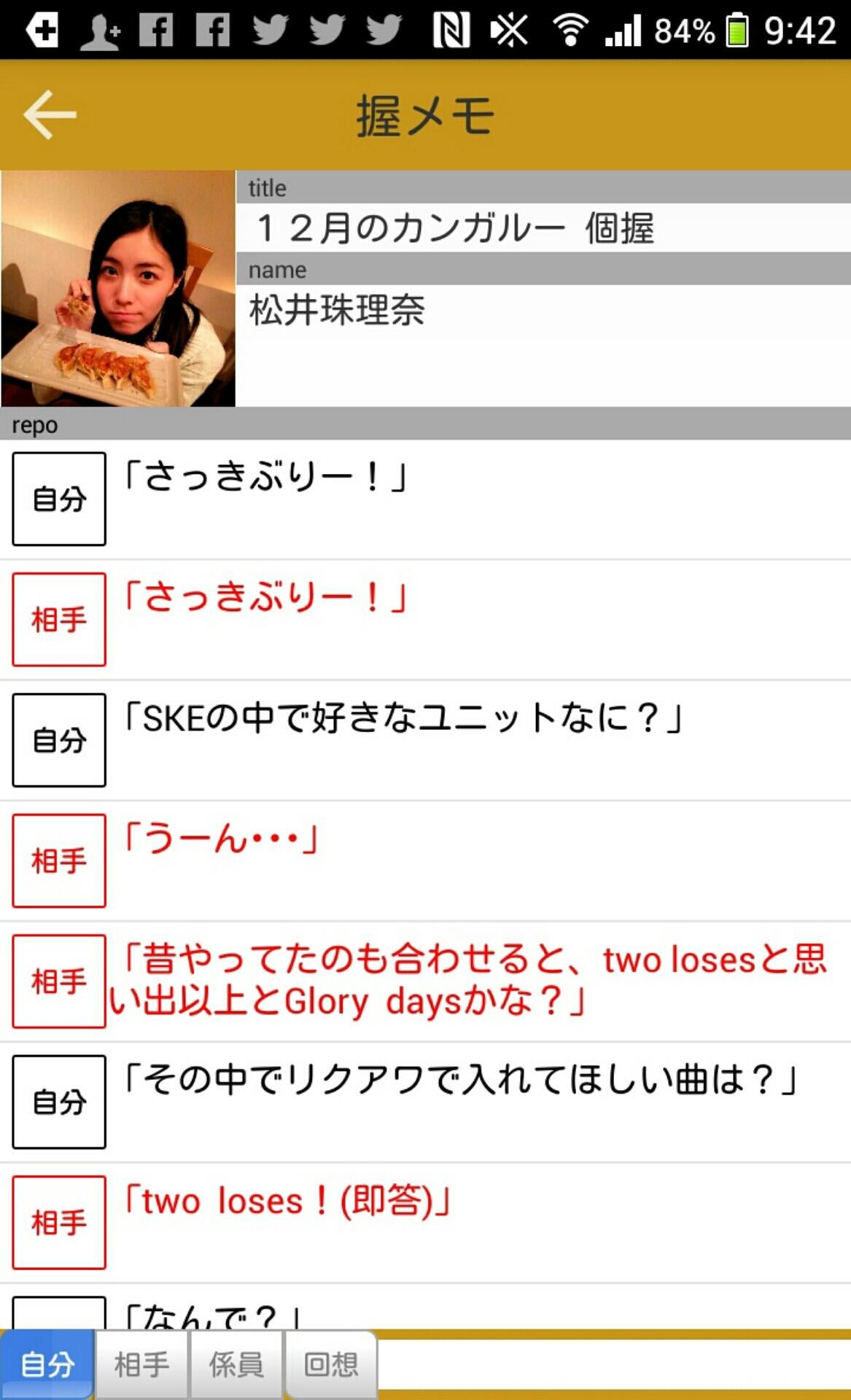The width and height of the screenshot is (851, 1400).
Task: Edit the title field
Action: pyautogui.click(x=543, y=227)
